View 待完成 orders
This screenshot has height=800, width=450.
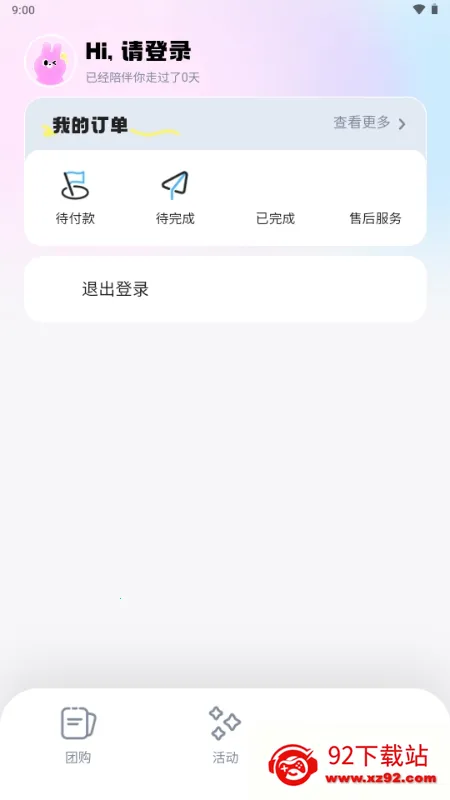(x=175, y=198)
